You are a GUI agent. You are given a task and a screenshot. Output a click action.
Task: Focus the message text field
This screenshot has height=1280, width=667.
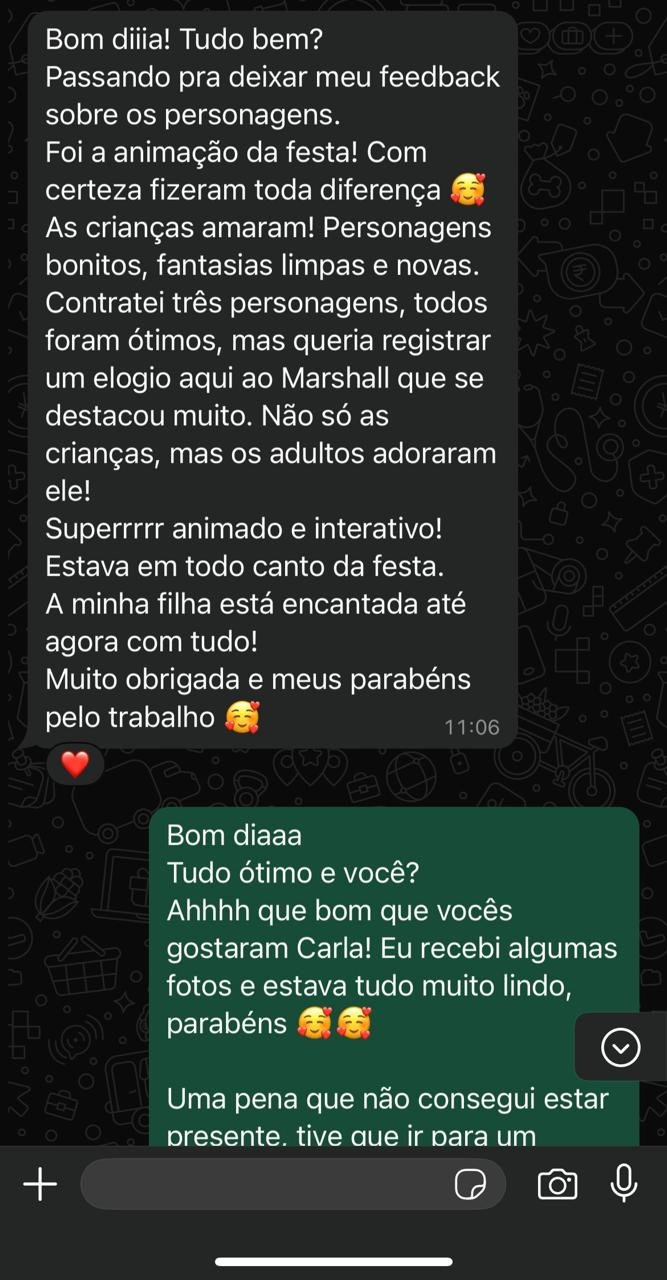click(x=265, y=1185)
